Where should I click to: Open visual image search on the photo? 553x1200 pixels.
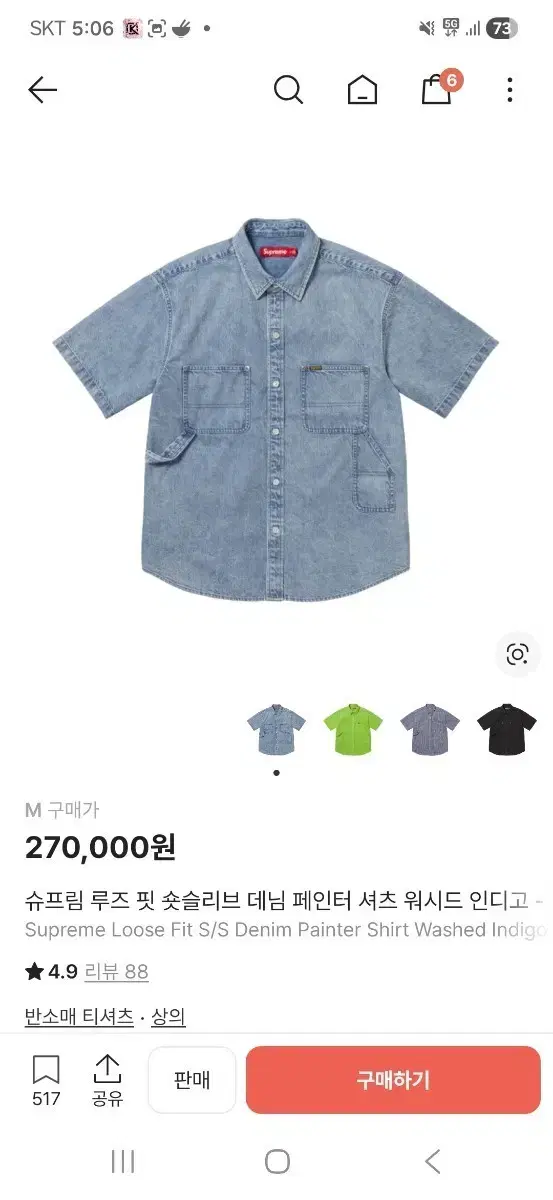click(517, 655)
